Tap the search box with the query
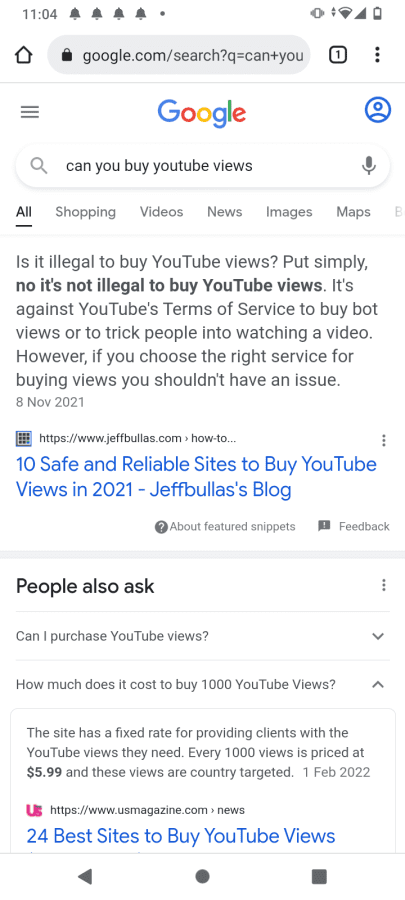This screenshot has height=900, width=405. (202, 166)
